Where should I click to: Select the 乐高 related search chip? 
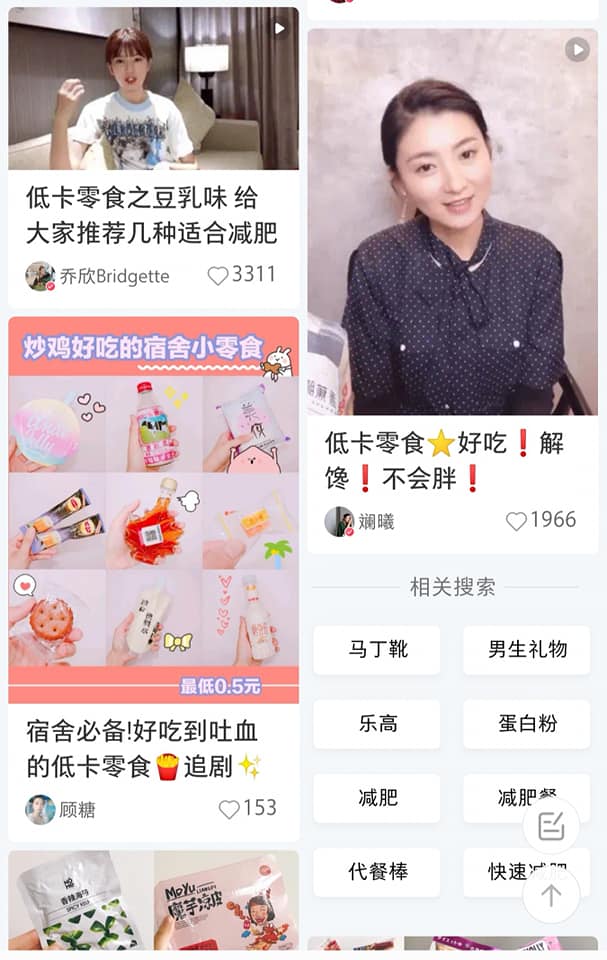tap(377, 724)
